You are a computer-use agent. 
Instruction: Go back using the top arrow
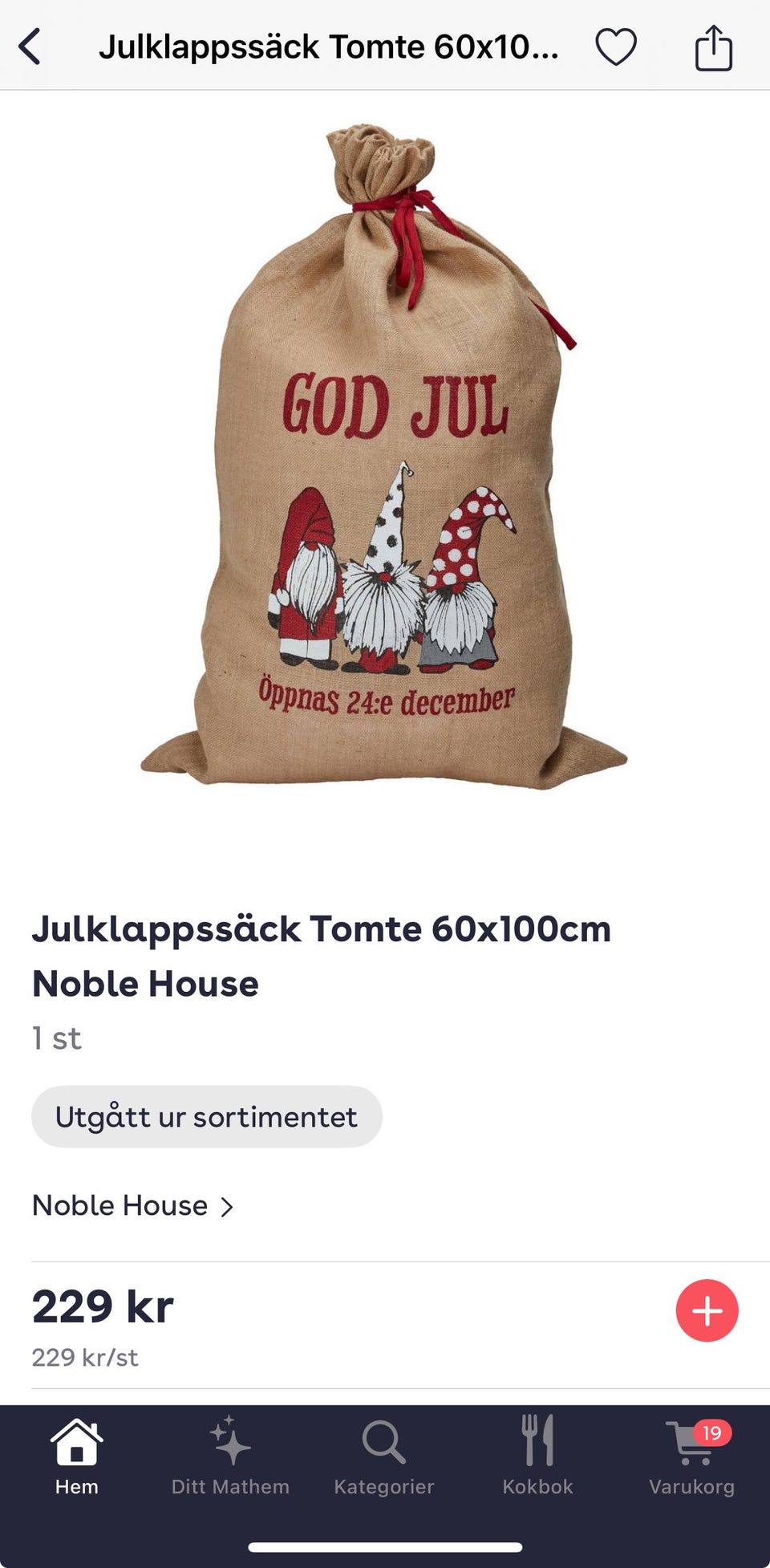pyautogui.click(x=30, y=47)
